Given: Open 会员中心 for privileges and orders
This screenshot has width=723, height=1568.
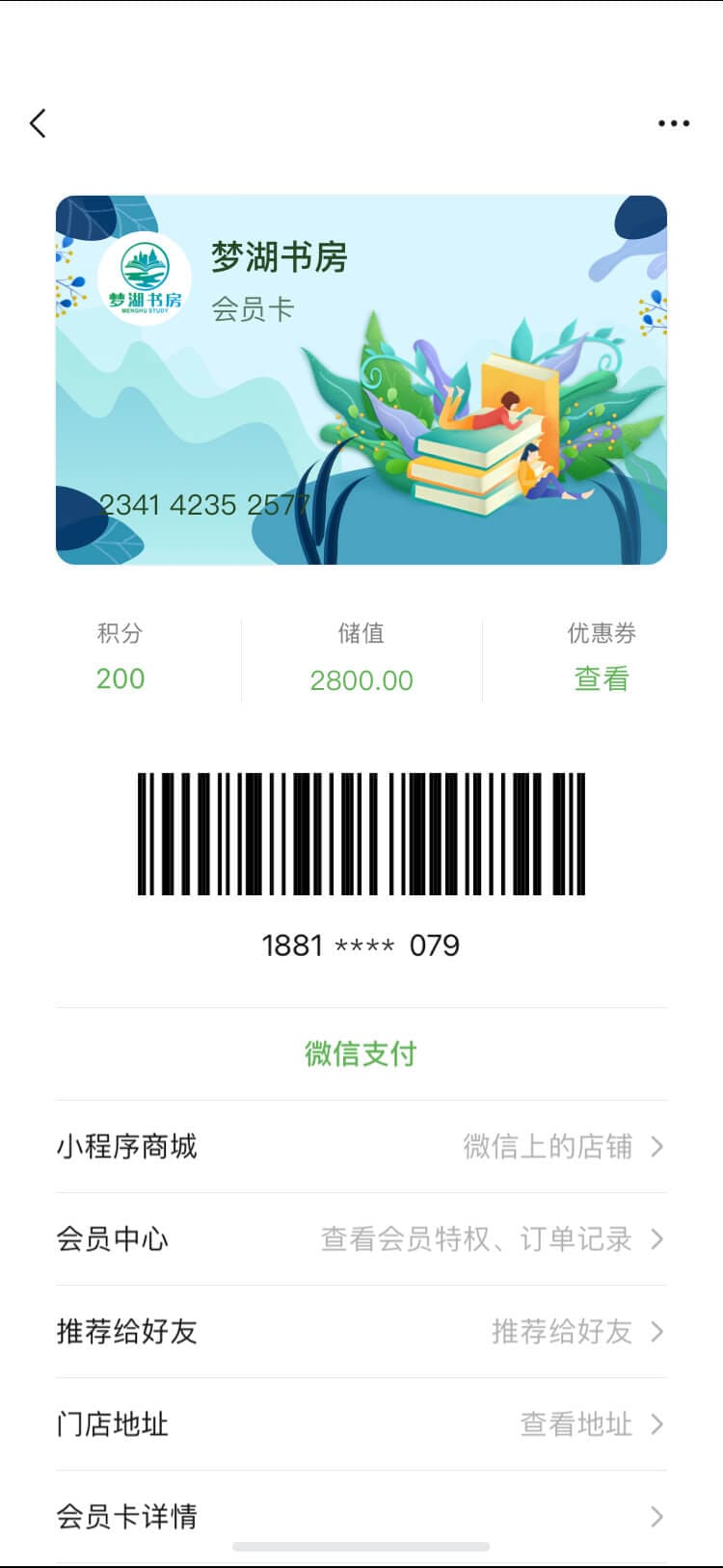Looking at the screenshot, I should coord(361,1239).
